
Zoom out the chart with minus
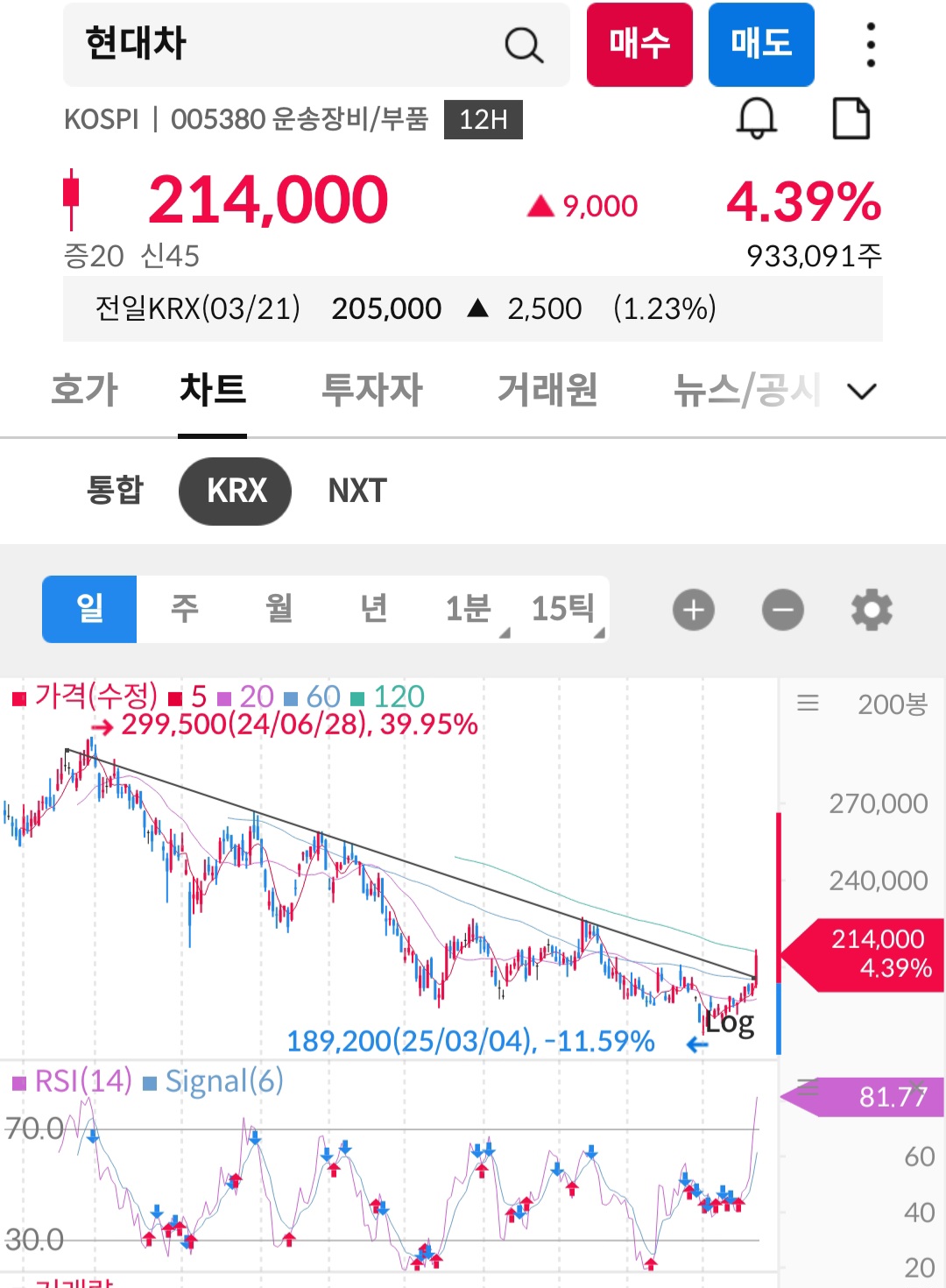tap(782, 610)
